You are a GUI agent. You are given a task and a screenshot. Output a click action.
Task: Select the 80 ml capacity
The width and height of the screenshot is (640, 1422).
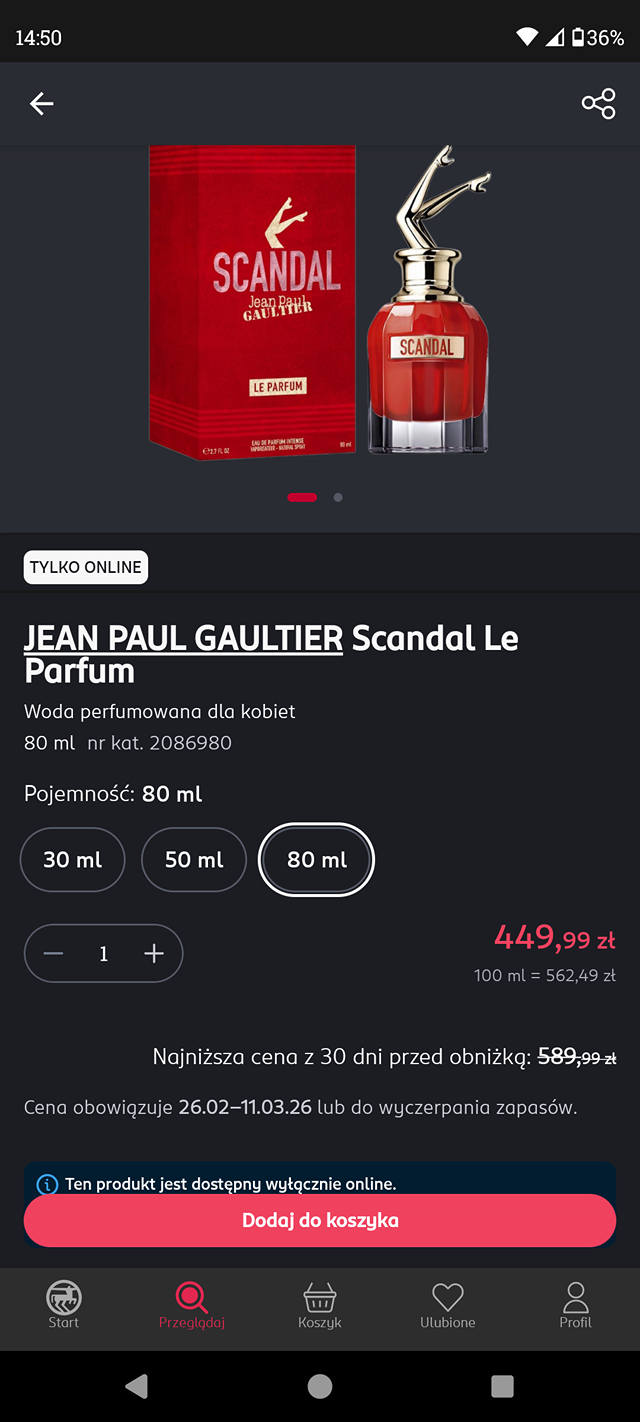point(317,860)
